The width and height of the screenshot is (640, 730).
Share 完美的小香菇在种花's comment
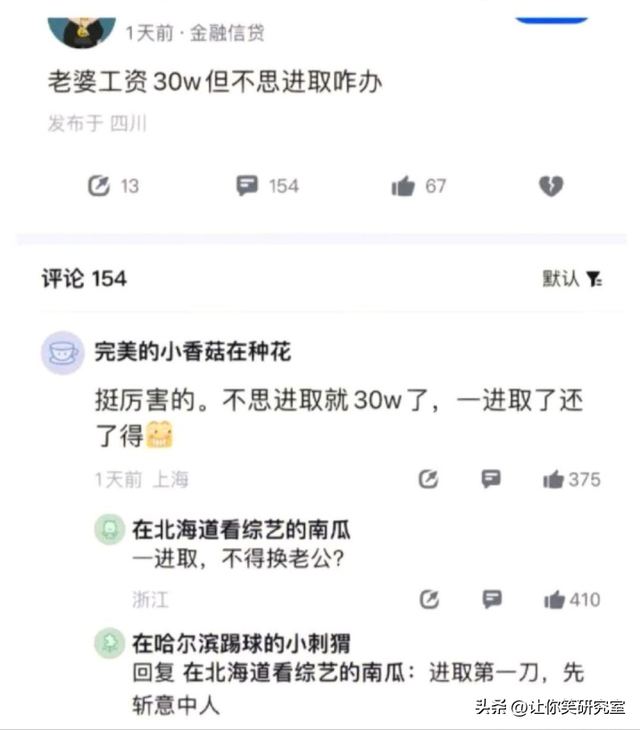click(428, 479)
